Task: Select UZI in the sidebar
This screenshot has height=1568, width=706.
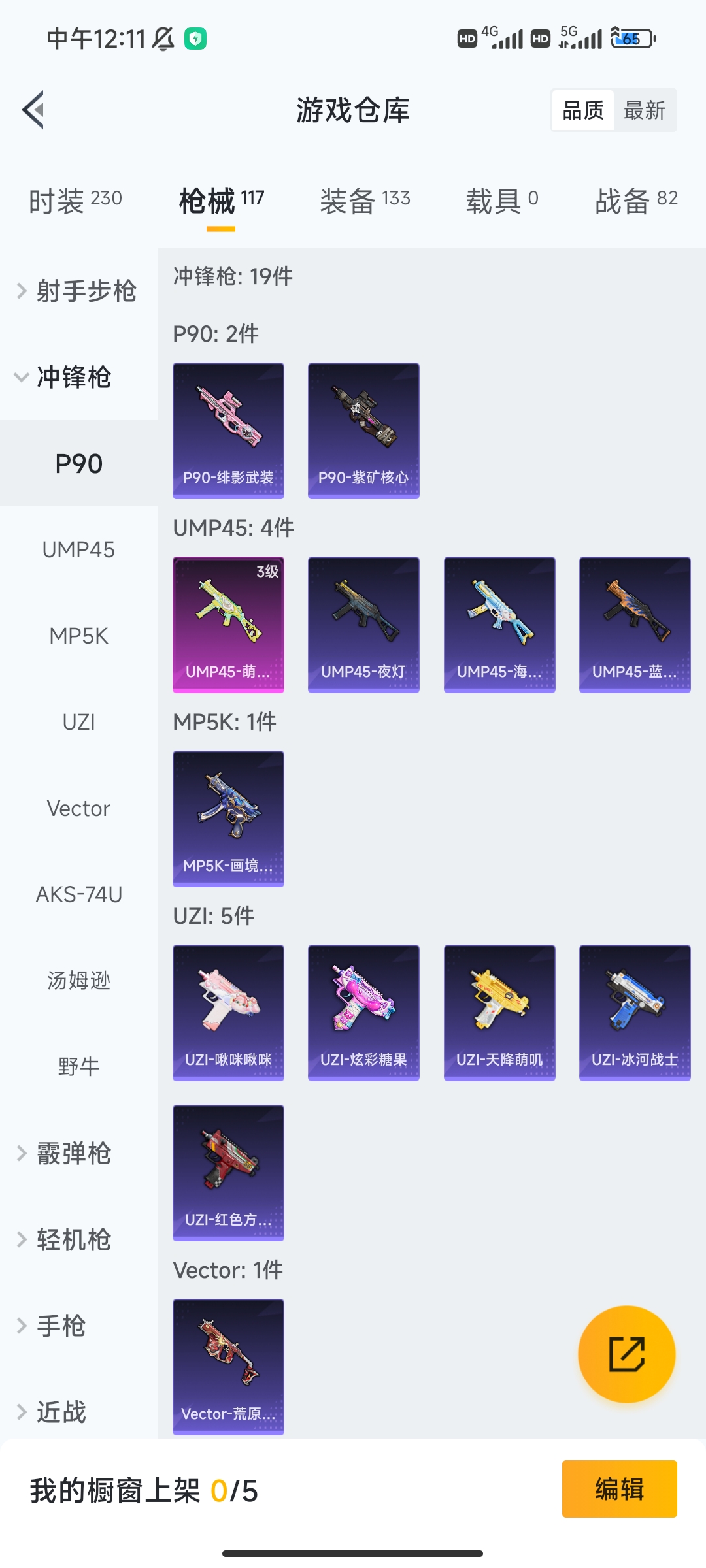Action: (x=78, y=722)
